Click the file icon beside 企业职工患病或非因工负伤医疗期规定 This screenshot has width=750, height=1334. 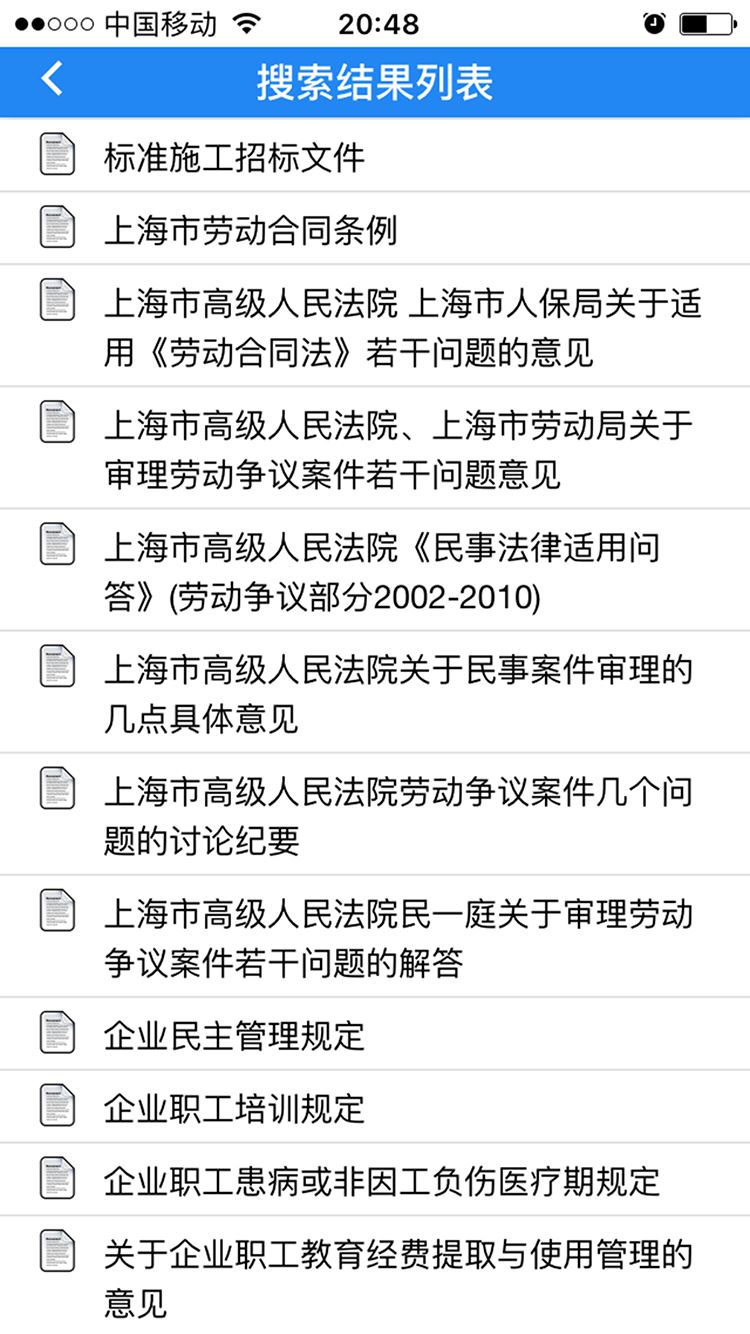click(57, 1179)
